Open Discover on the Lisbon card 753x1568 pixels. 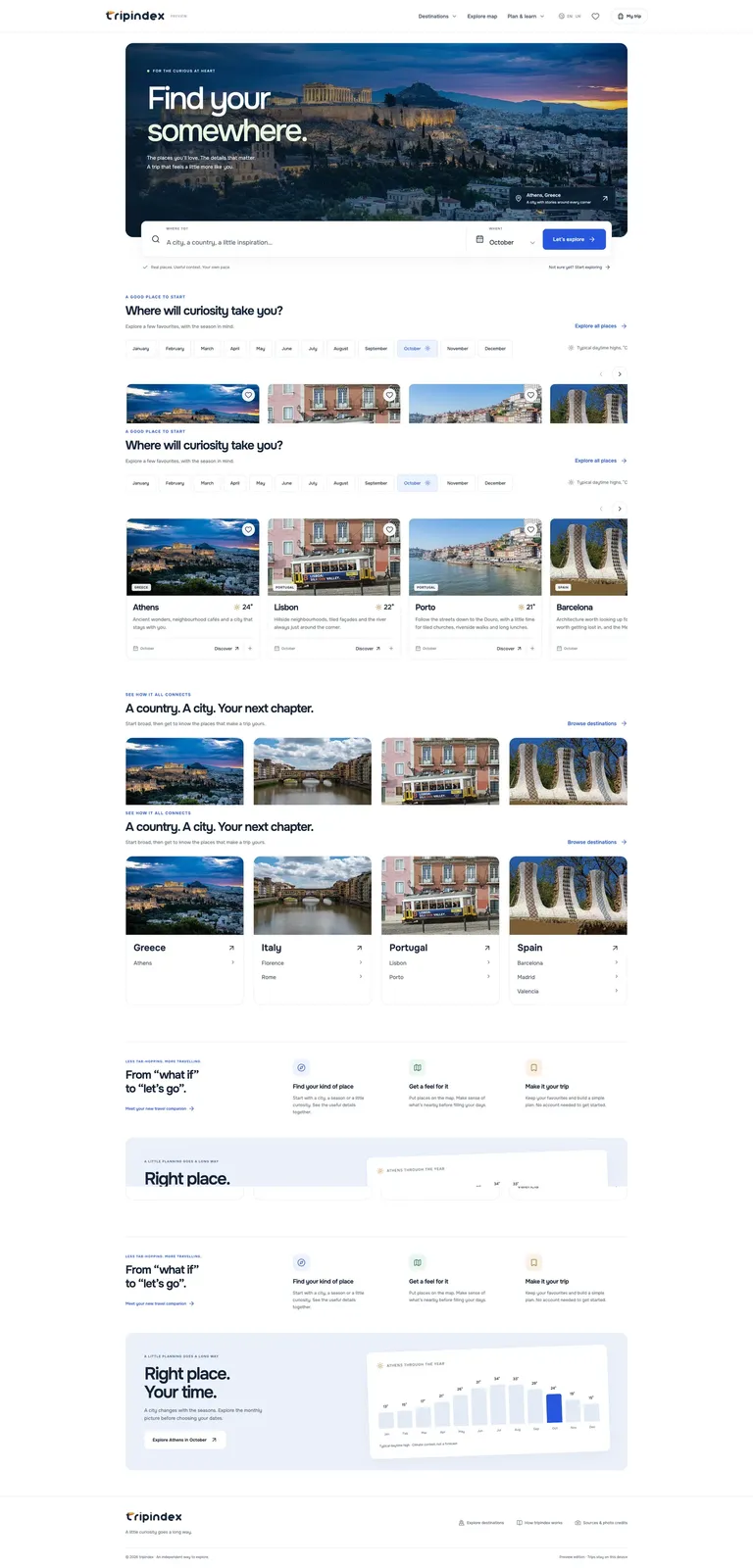pos(368,648)
